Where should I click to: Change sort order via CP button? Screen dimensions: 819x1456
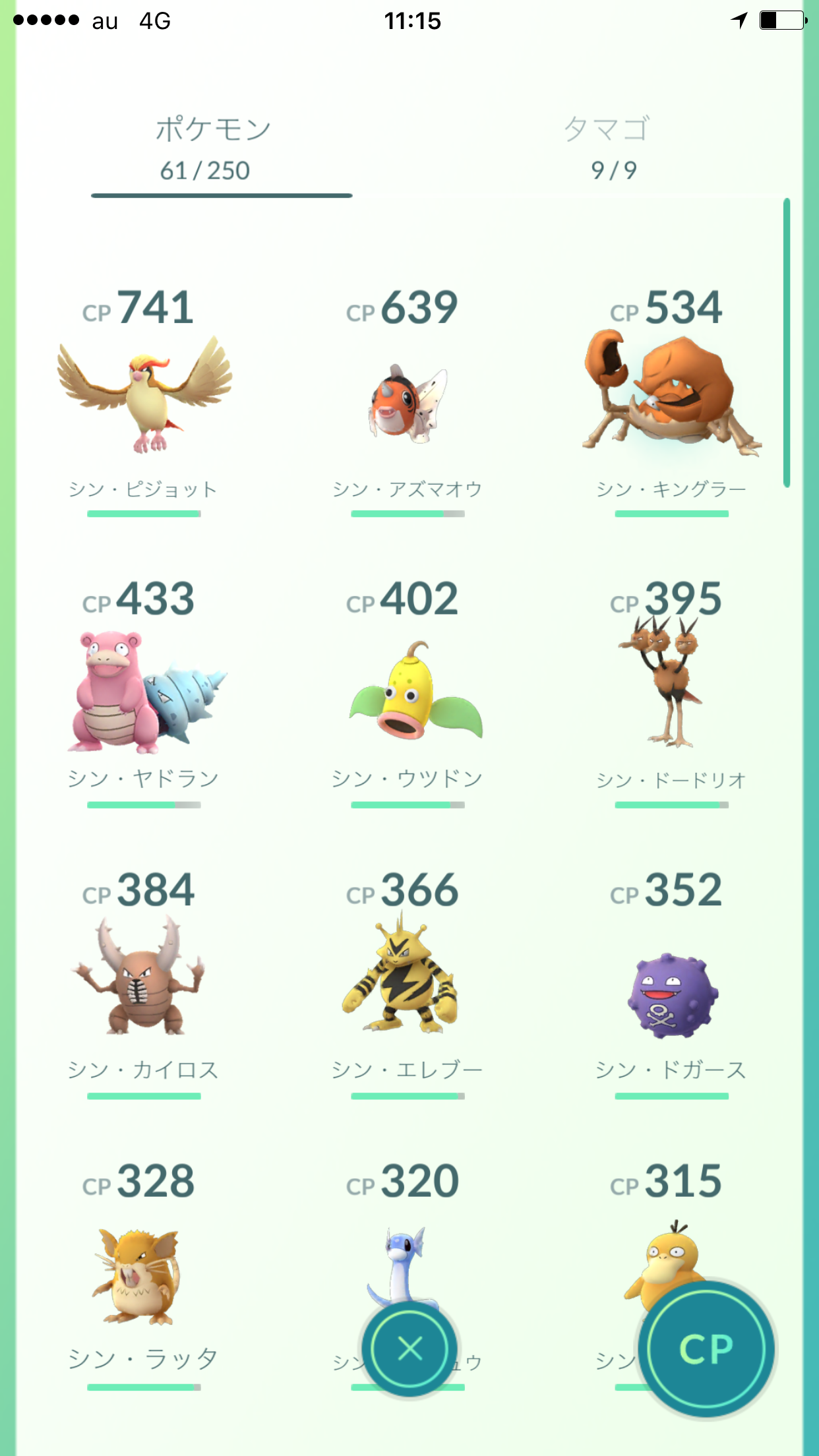point(706,1348)
